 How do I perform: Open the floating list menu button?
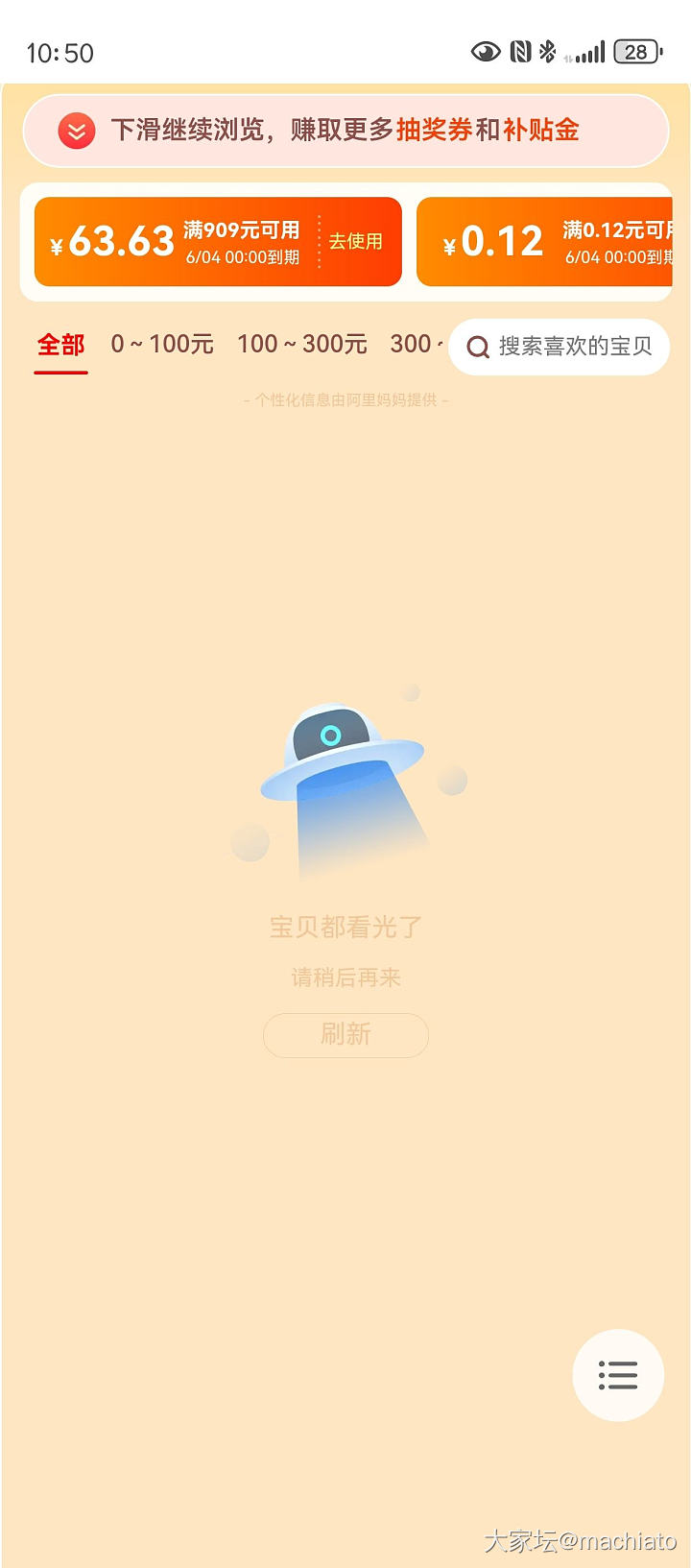(618, 1375)
